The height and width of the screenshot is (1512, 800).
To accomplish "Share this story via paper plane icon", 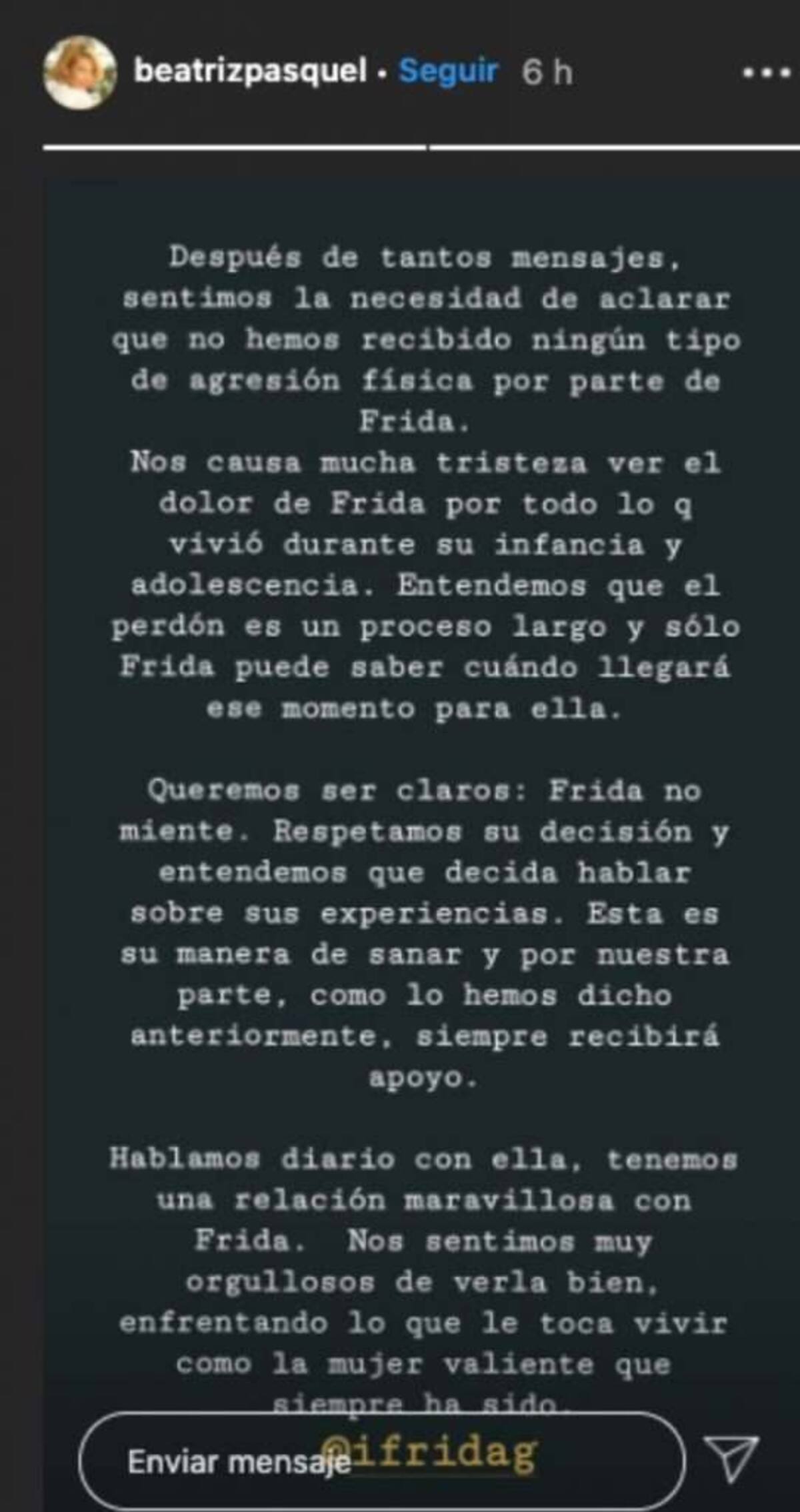I will click(x=731, y=1459).
